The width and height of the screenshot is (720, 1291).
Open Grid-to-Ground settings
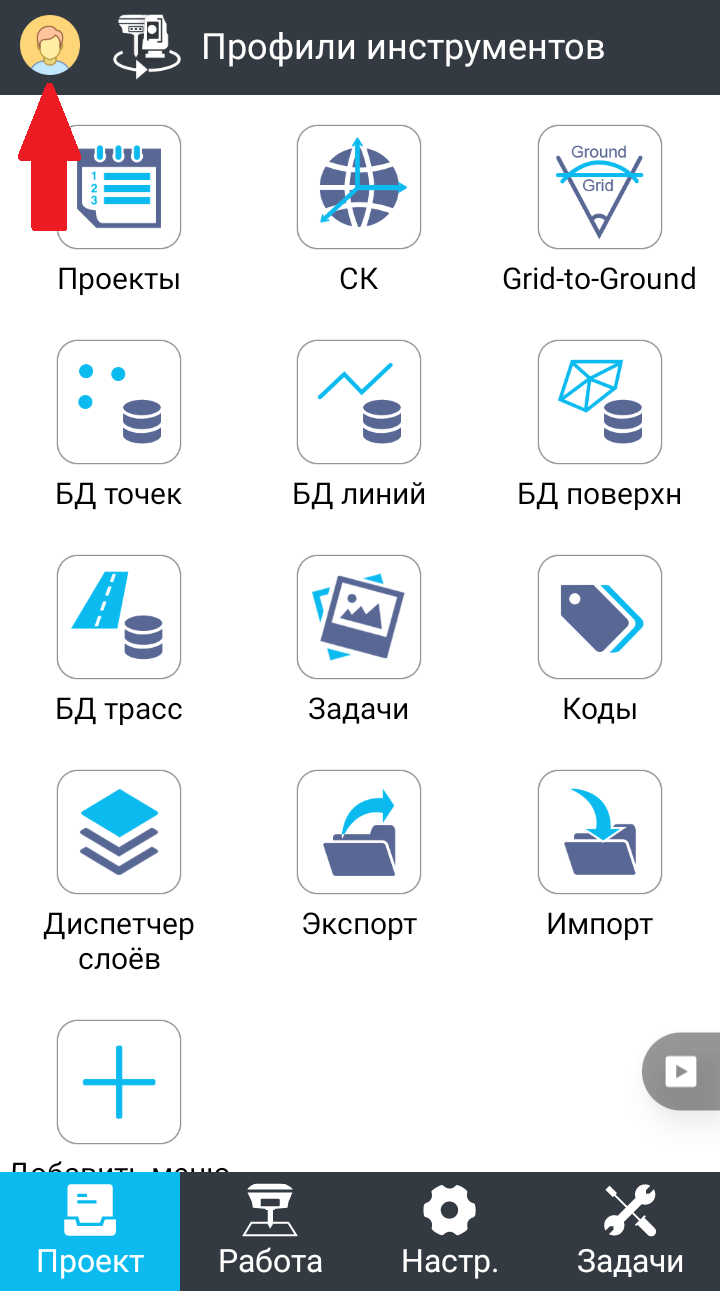[600, 187]
